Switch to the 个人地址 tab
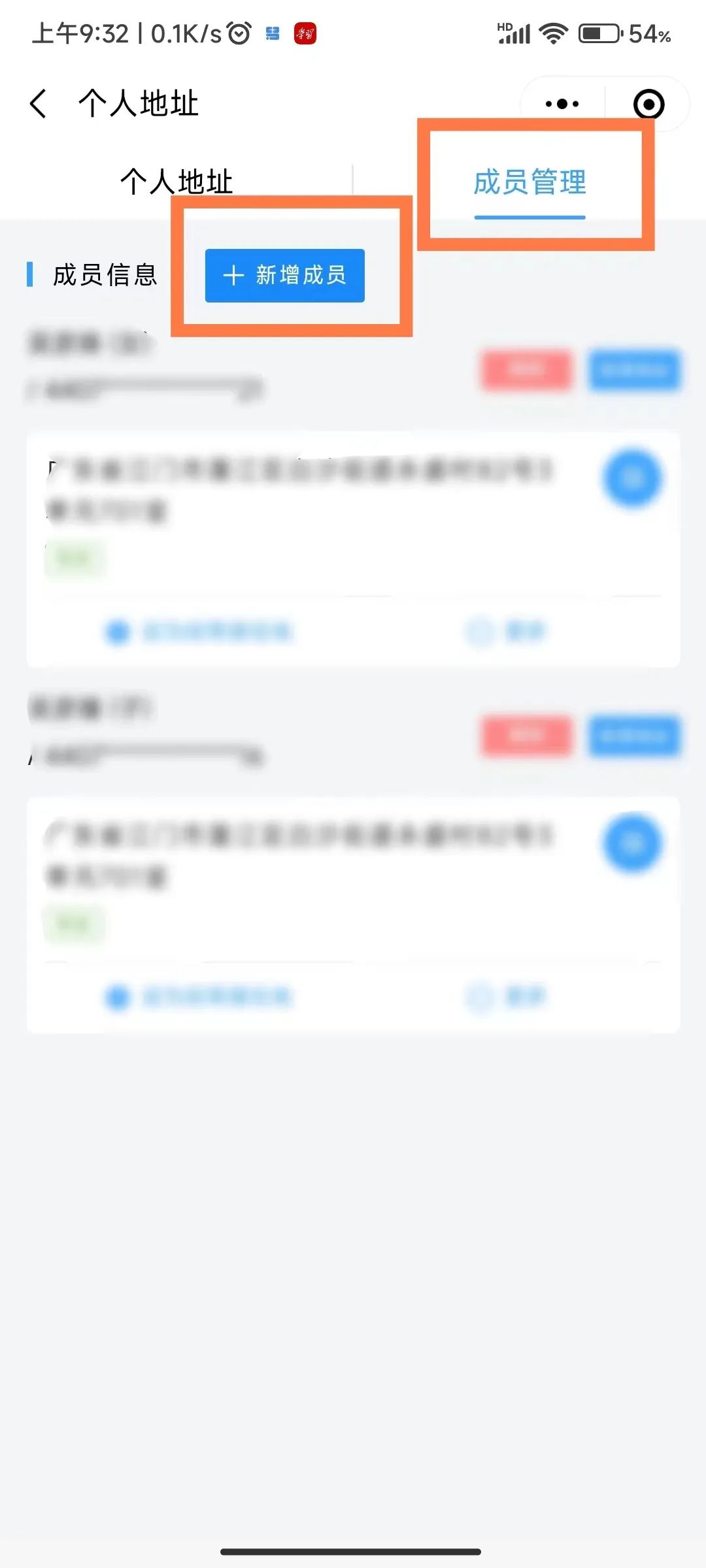706x1568 pixels. pos(176,181)
